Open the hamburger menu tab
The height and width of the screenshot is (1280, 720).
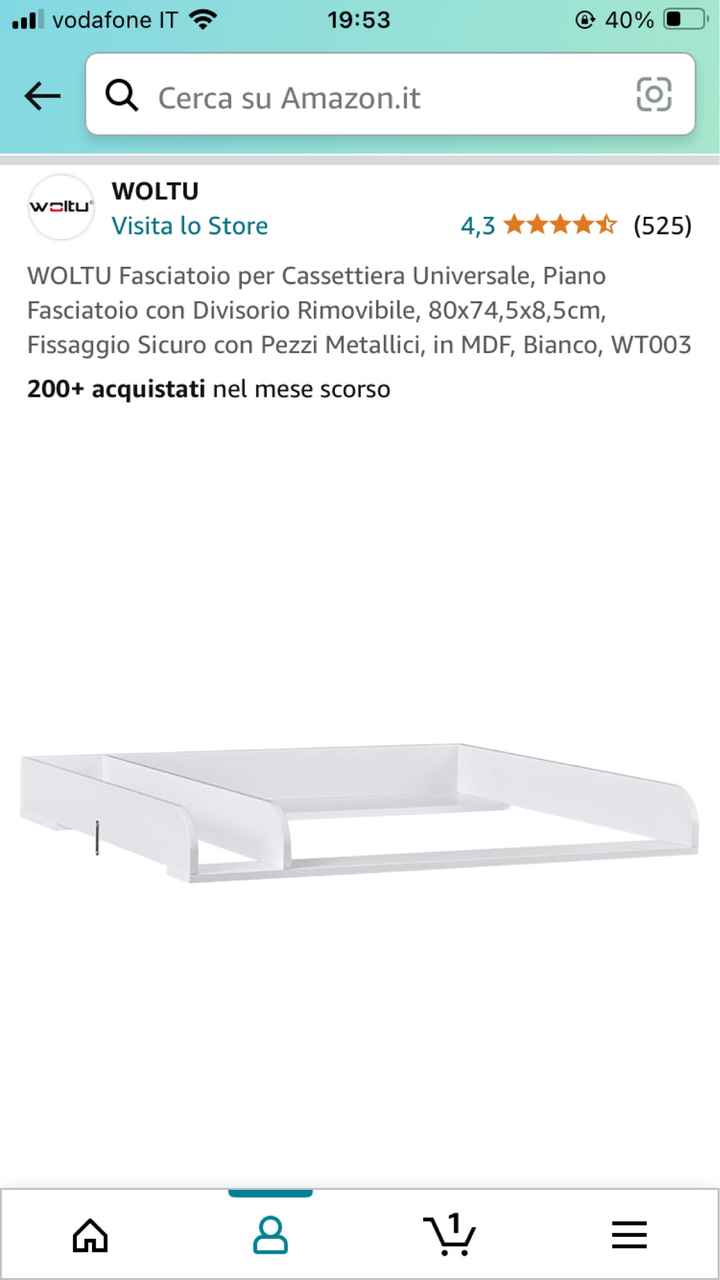pos(629,1235)
